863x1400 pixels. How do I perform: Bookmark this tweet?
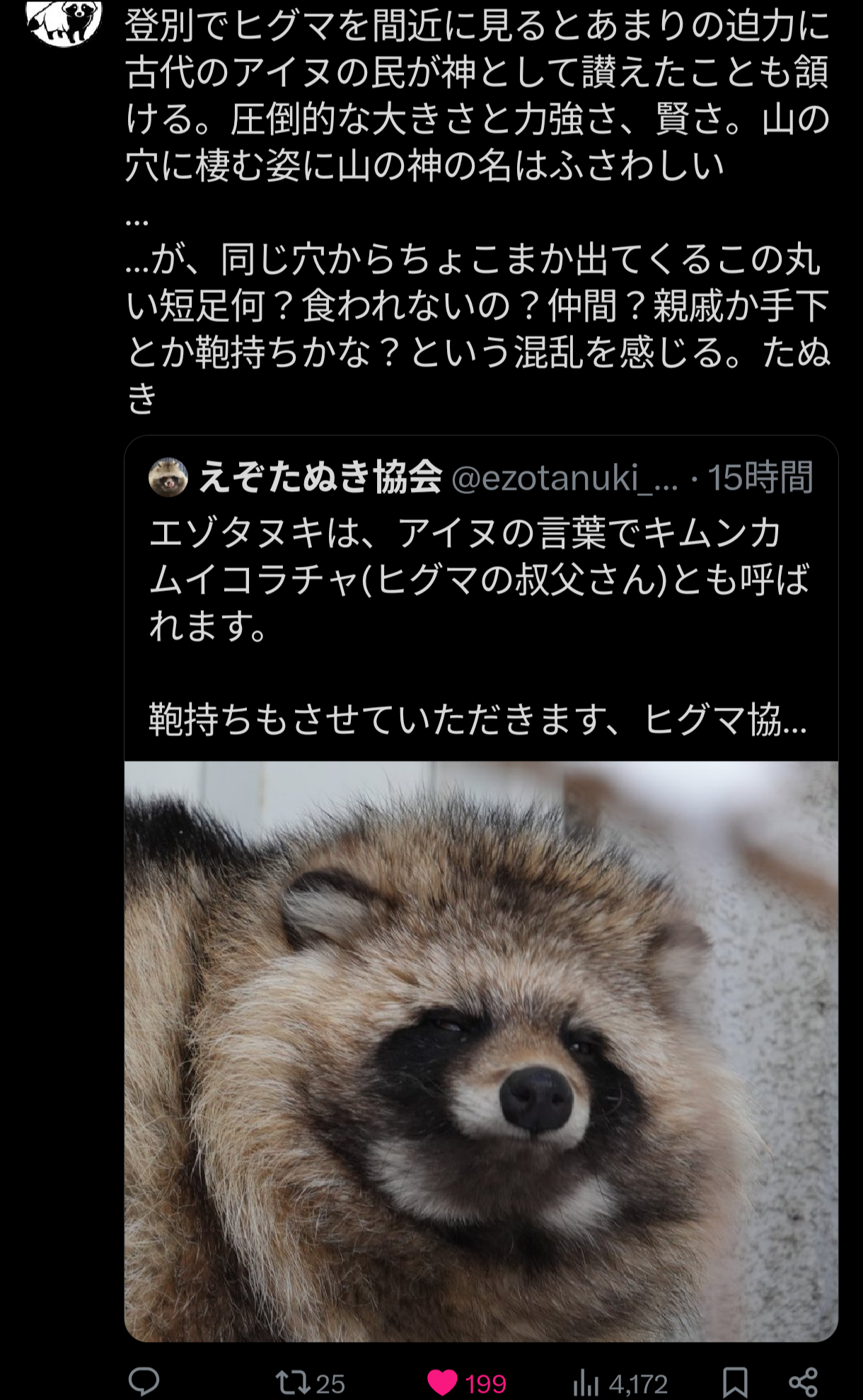(x=735, y=1382)
